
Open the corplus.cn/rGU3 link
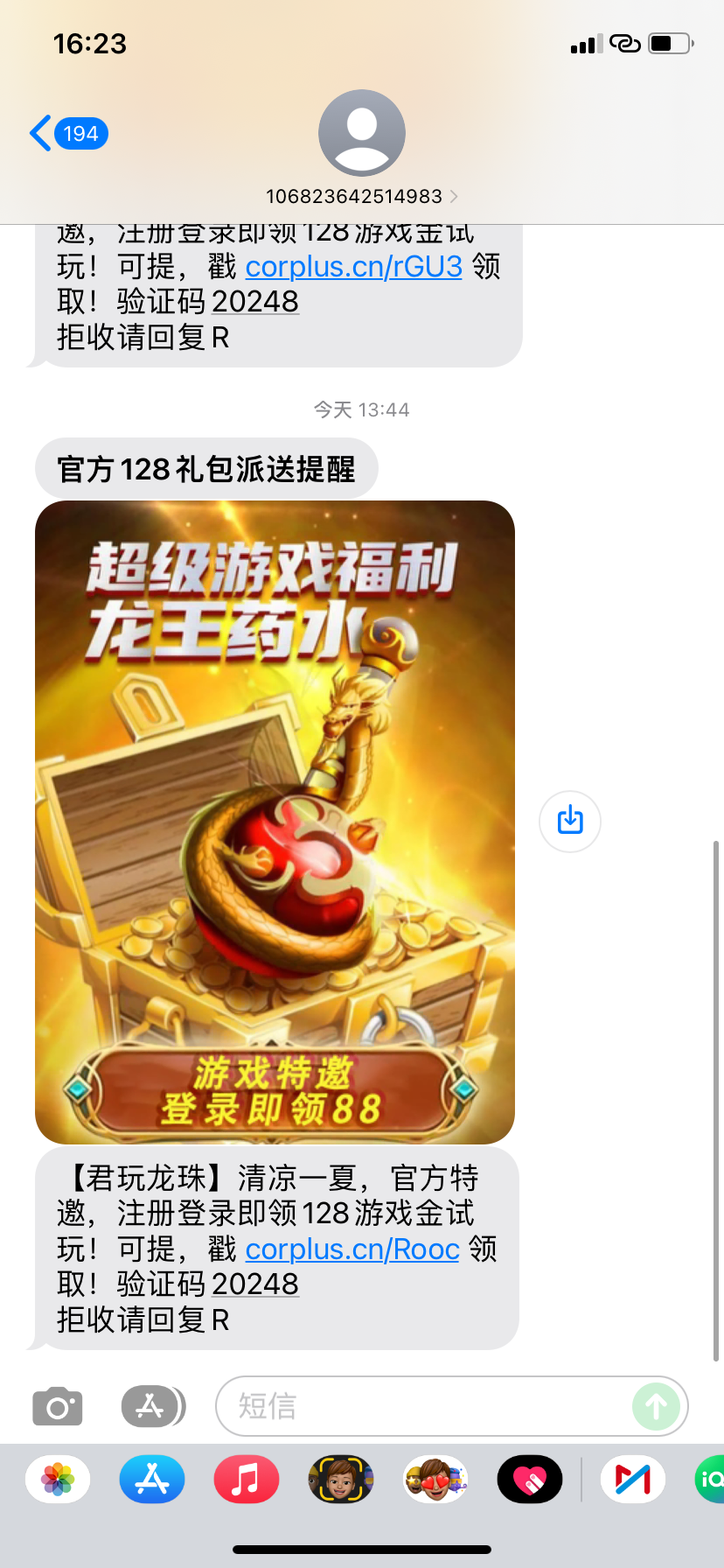tap(353, 266)
